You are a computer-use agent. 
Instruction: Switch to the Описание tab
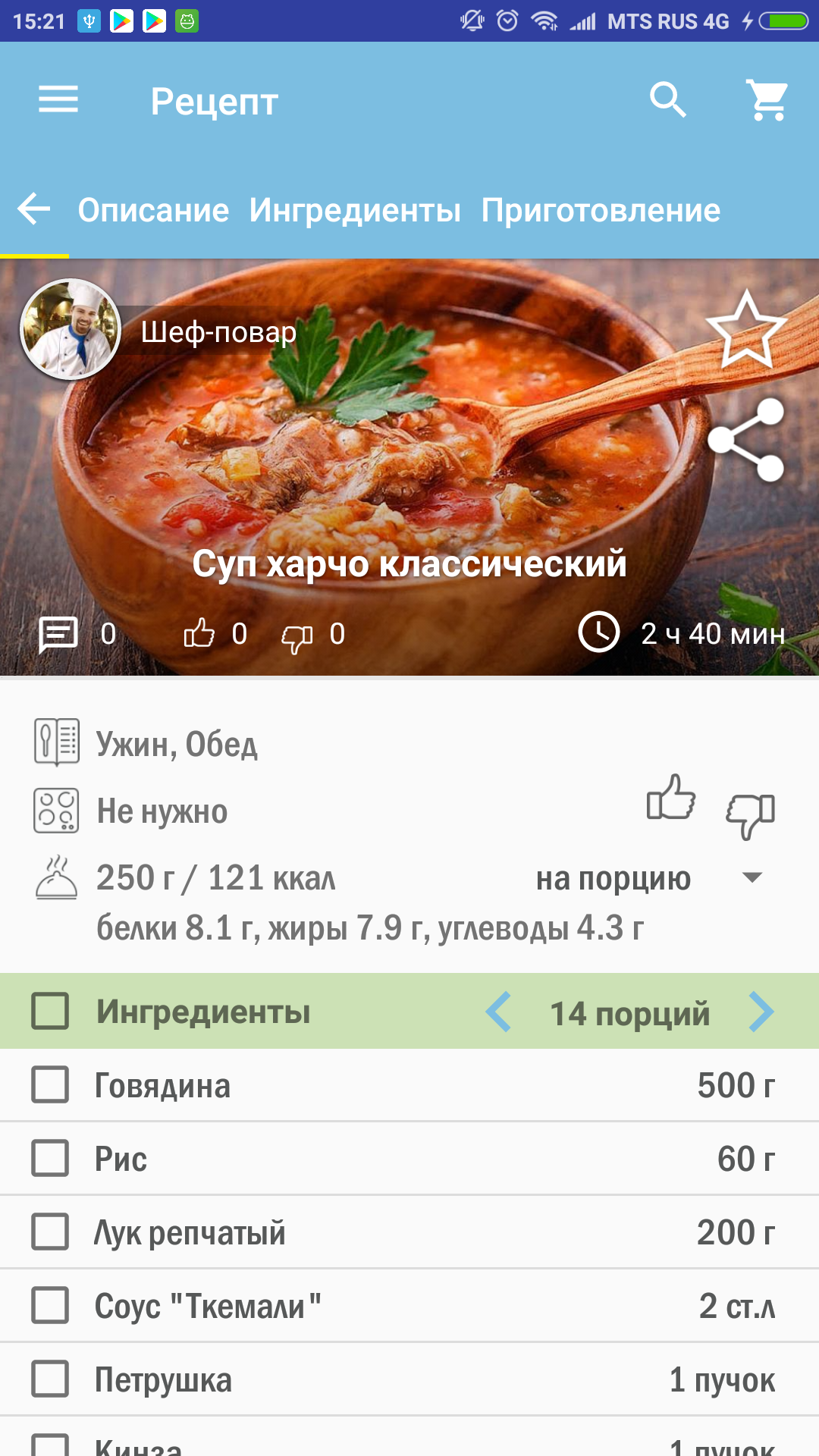(153, 210)
